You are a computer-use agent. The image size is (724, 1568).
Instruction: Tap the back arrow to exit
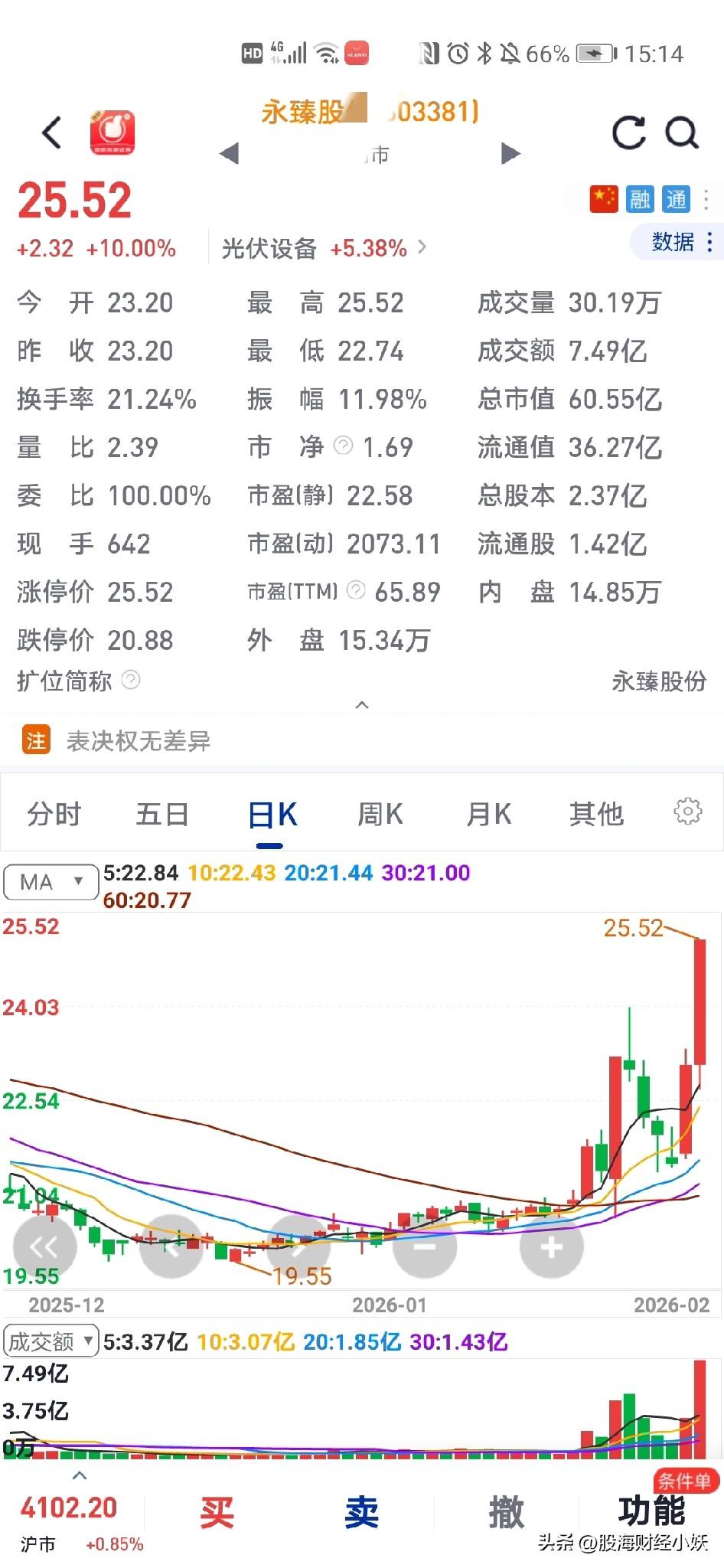pos(51,132)
